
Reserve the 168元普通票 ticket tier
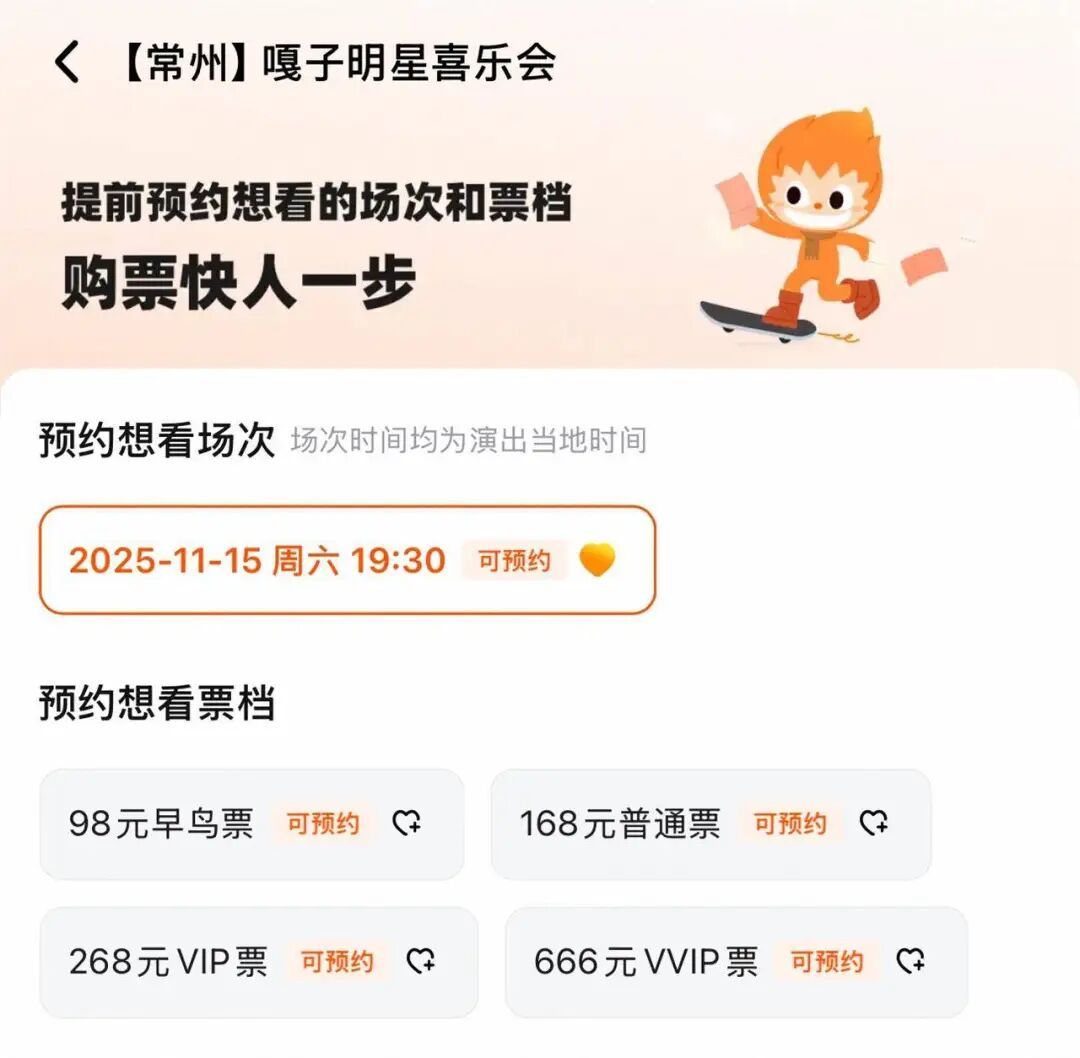(710, 824)
